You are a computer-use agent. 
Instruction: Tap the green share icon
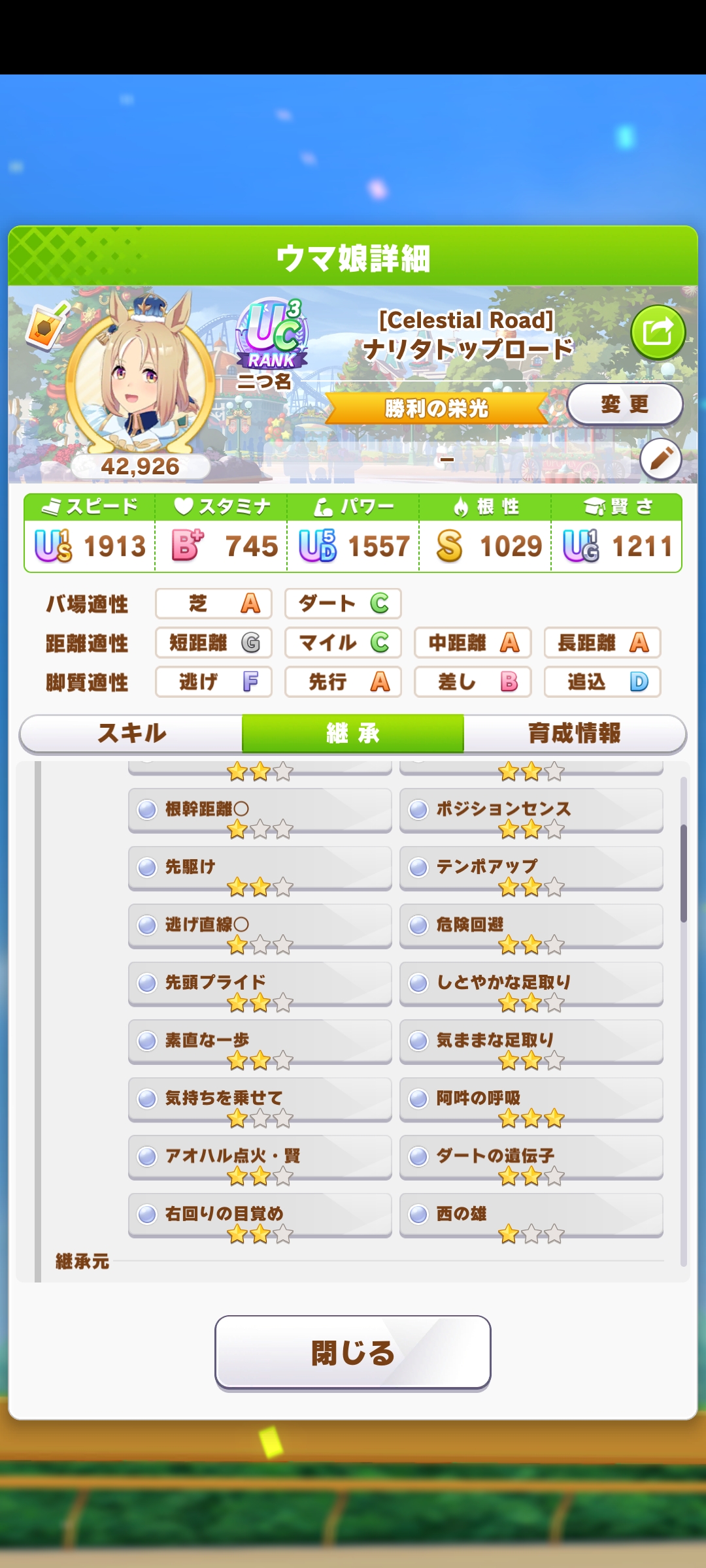pyautogui.click(x=658, y=333)
